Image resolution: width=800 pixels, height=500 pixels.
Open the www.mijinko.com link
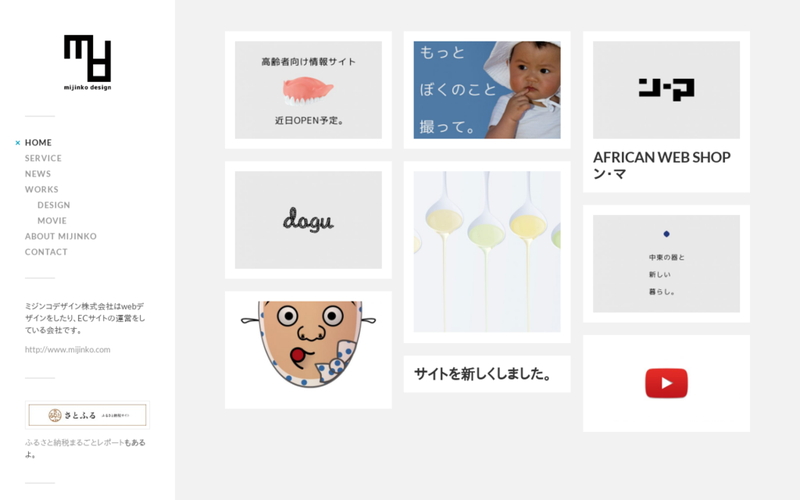click(x=68, y=350)
